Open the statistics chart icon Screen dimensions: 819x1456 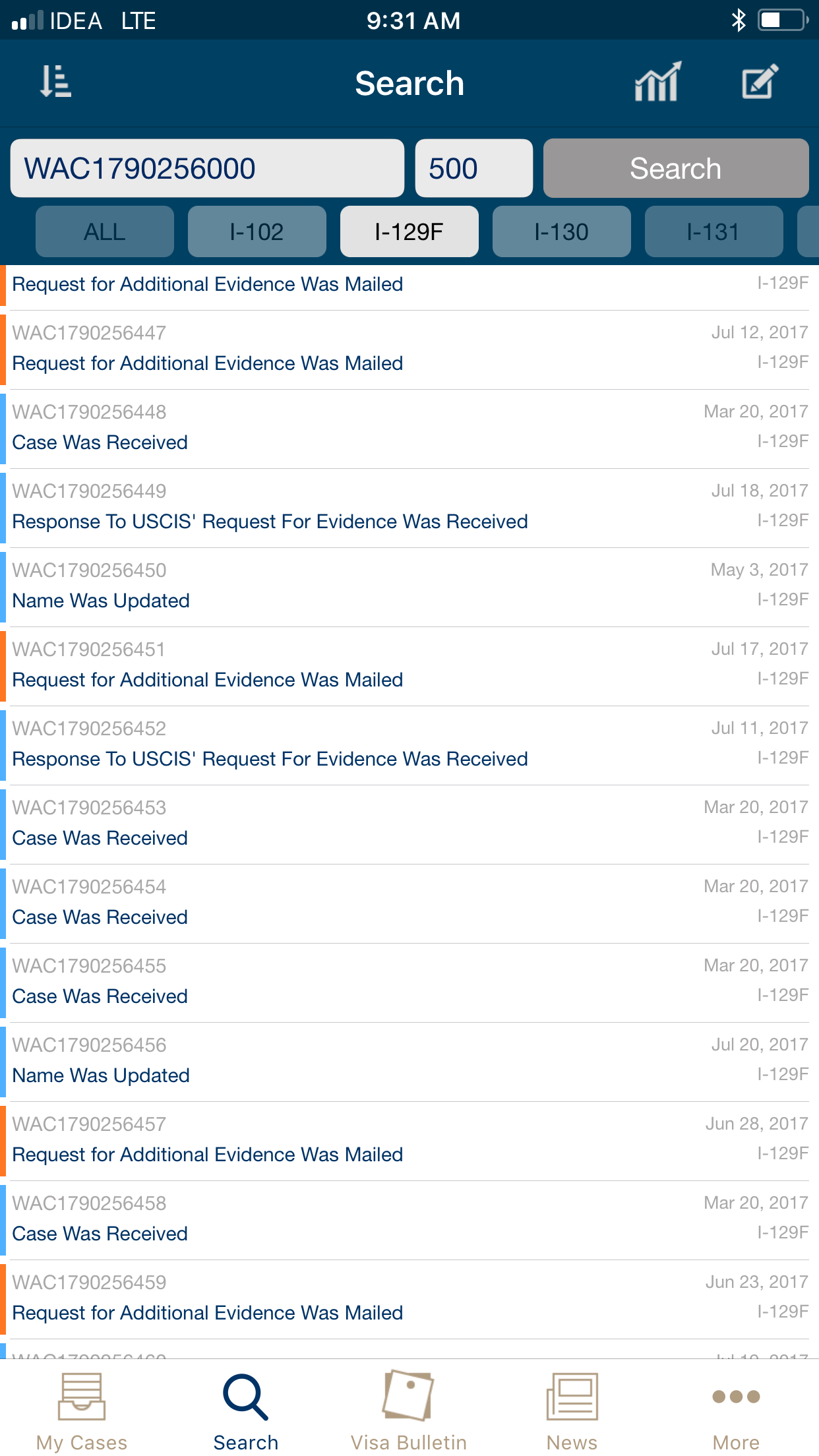point(657,82)
